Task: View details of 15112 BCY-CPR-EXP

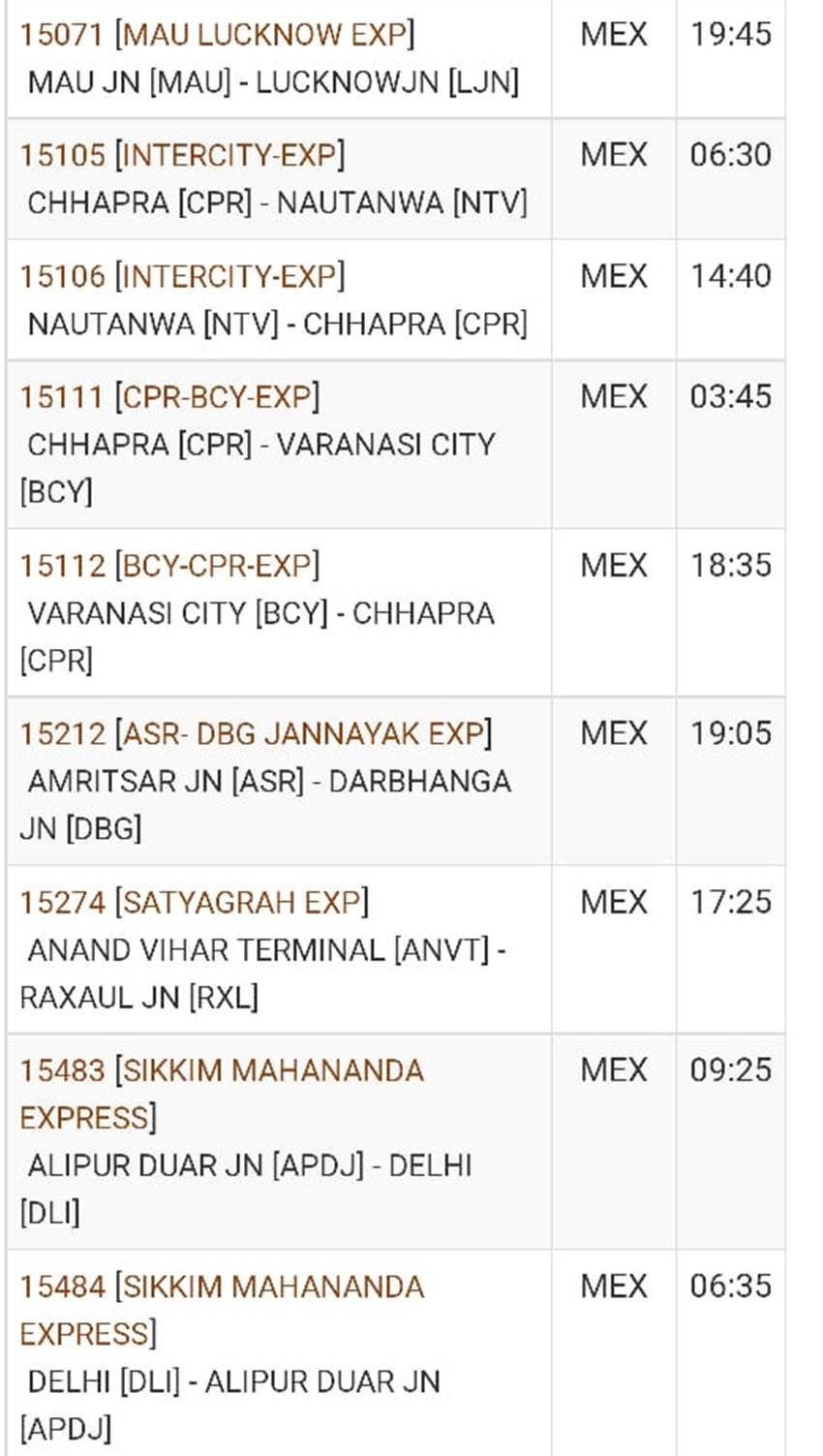Action: click(169, 565)
